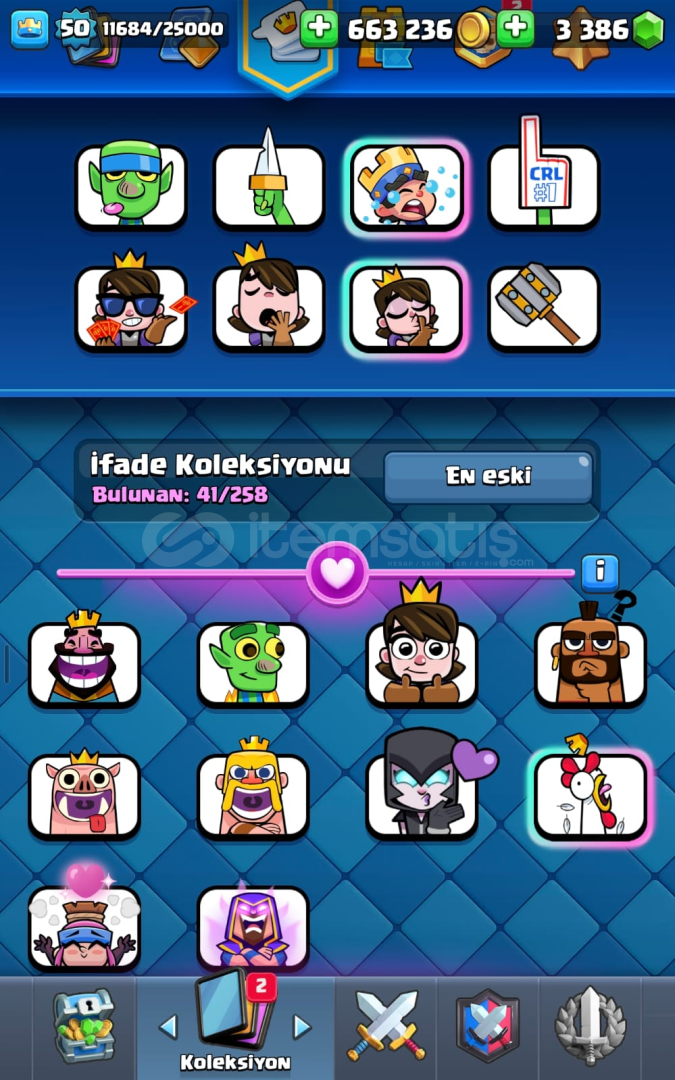Choose the hog with tongue out emote
675x1080 pixels.
(84, 795)
